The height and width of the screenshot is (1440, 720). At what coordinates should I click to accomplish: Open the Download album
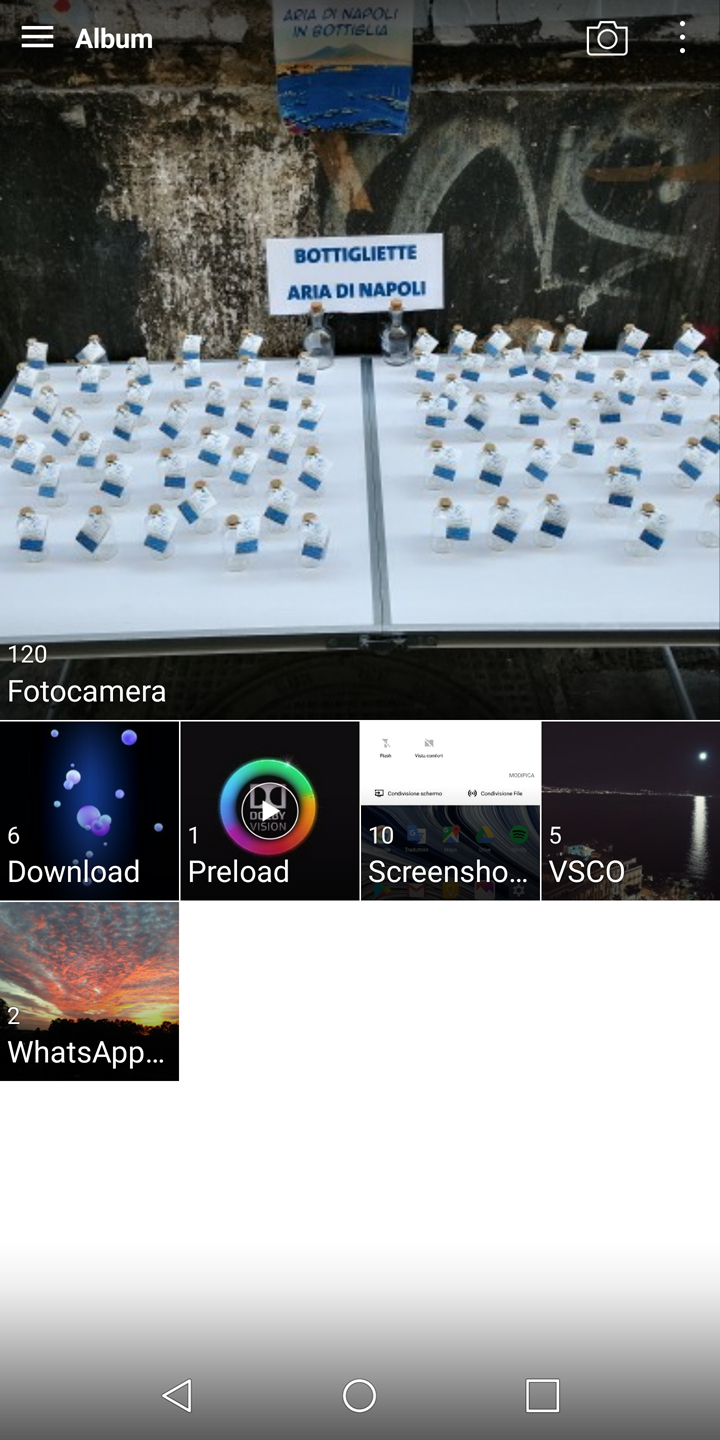click(89, 811)
